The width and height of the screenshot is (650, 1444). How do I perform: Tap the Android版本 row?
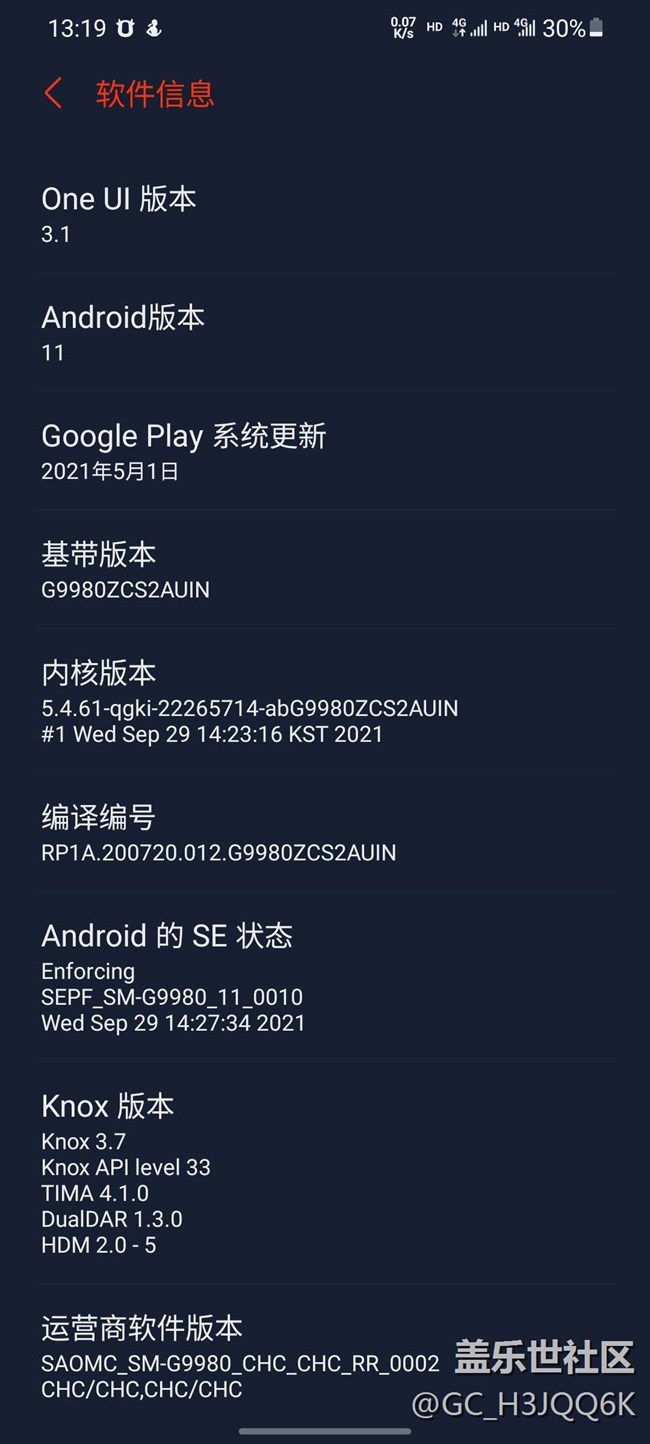pyautogui.click(x=325, y=333)
